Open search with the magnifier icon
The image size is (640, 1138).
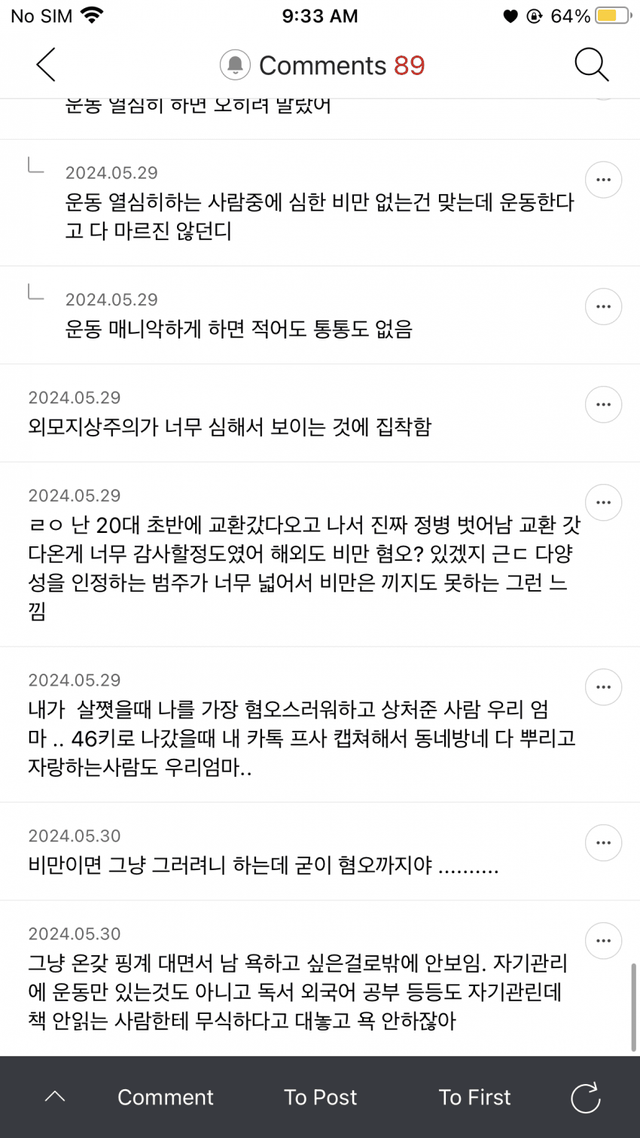591,65
